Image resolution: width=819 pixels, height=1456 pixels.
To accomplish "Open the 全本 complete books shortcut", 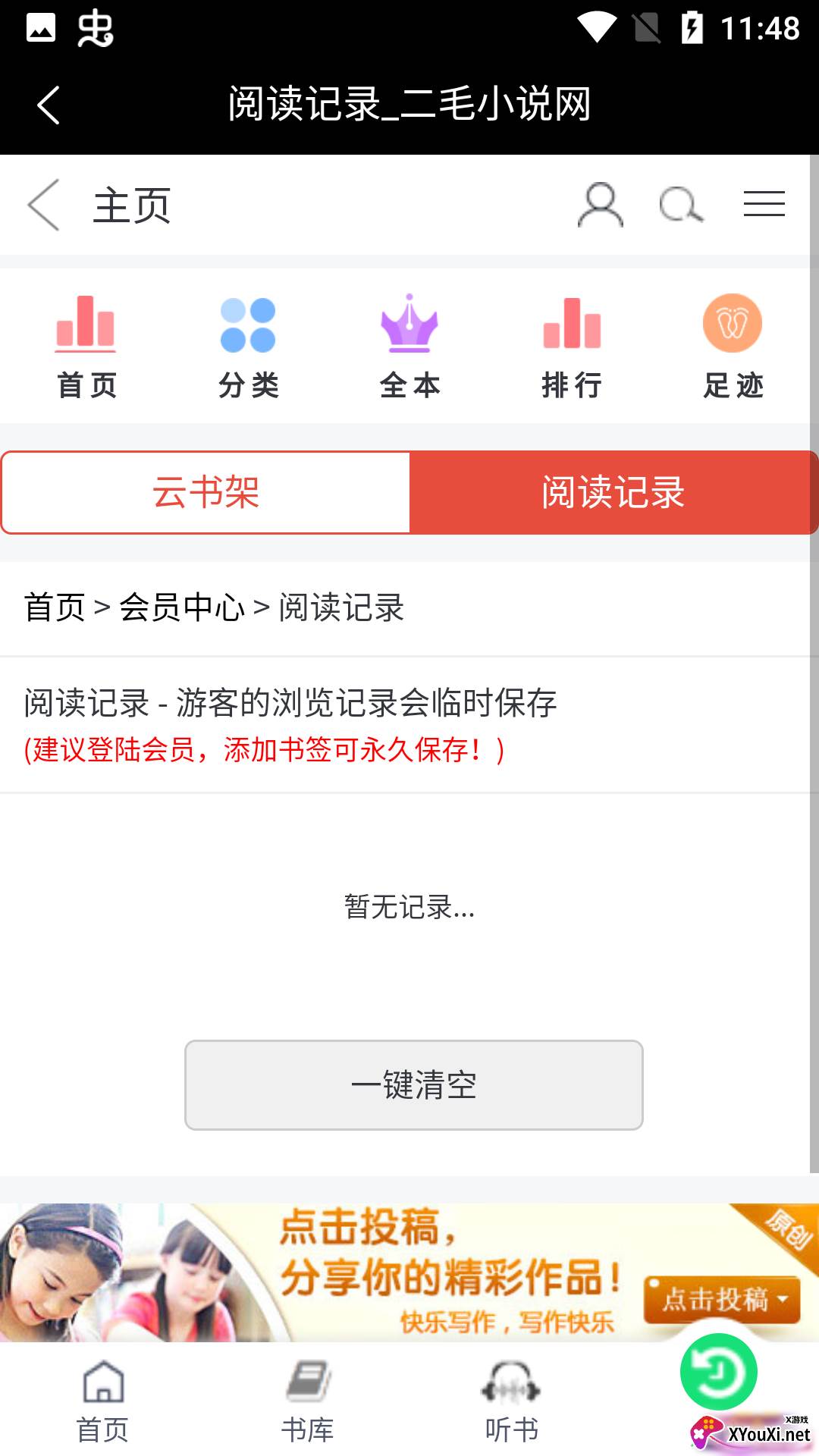I will click(x=409, y=347).
